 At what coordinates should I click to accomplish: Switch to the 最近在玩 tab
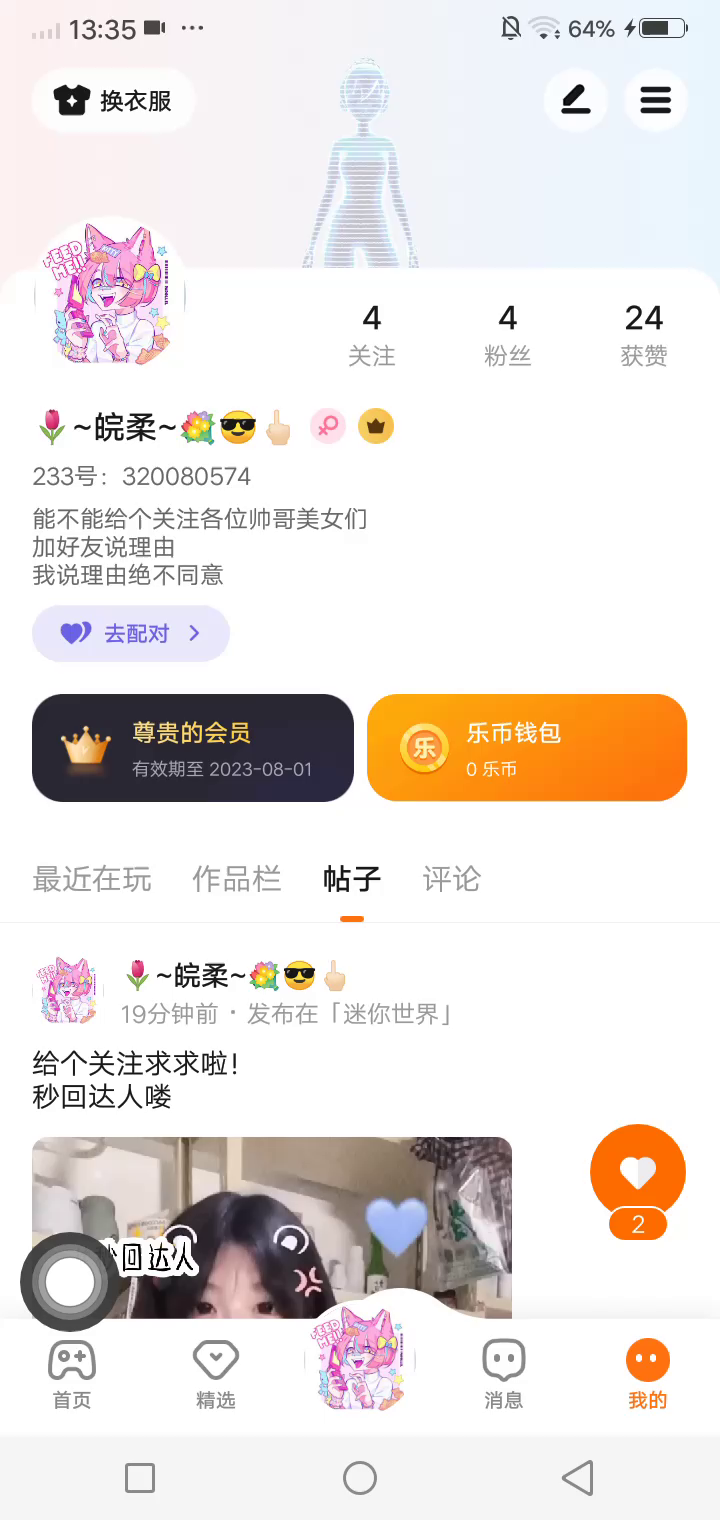[x=92, y=879]
